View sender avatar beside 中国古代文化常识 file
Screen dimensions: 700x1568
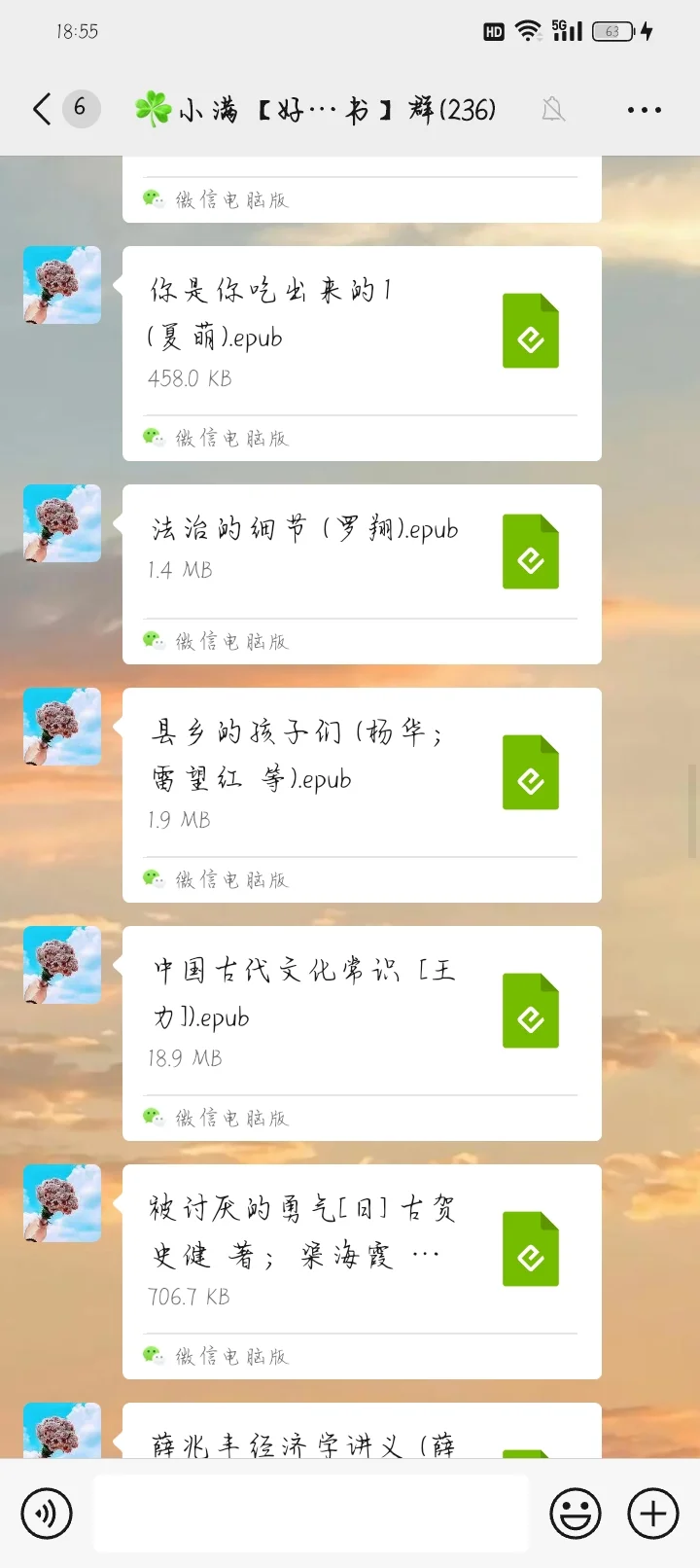pyautogui.click(x=62, y=965)
